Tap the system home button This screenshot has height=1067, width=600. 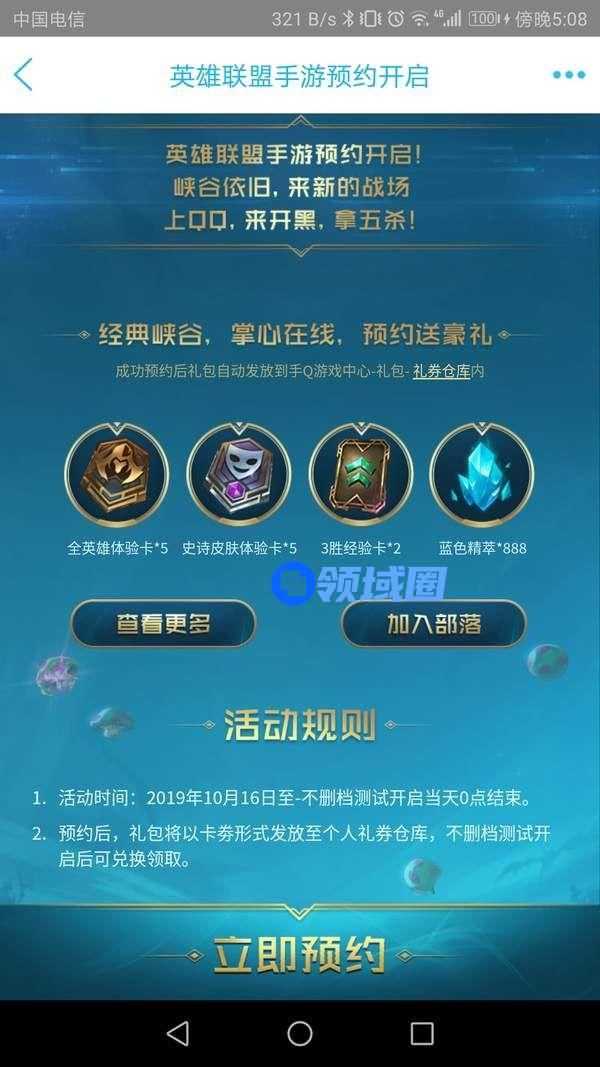pyautogui.click(x=299, y=1033)
